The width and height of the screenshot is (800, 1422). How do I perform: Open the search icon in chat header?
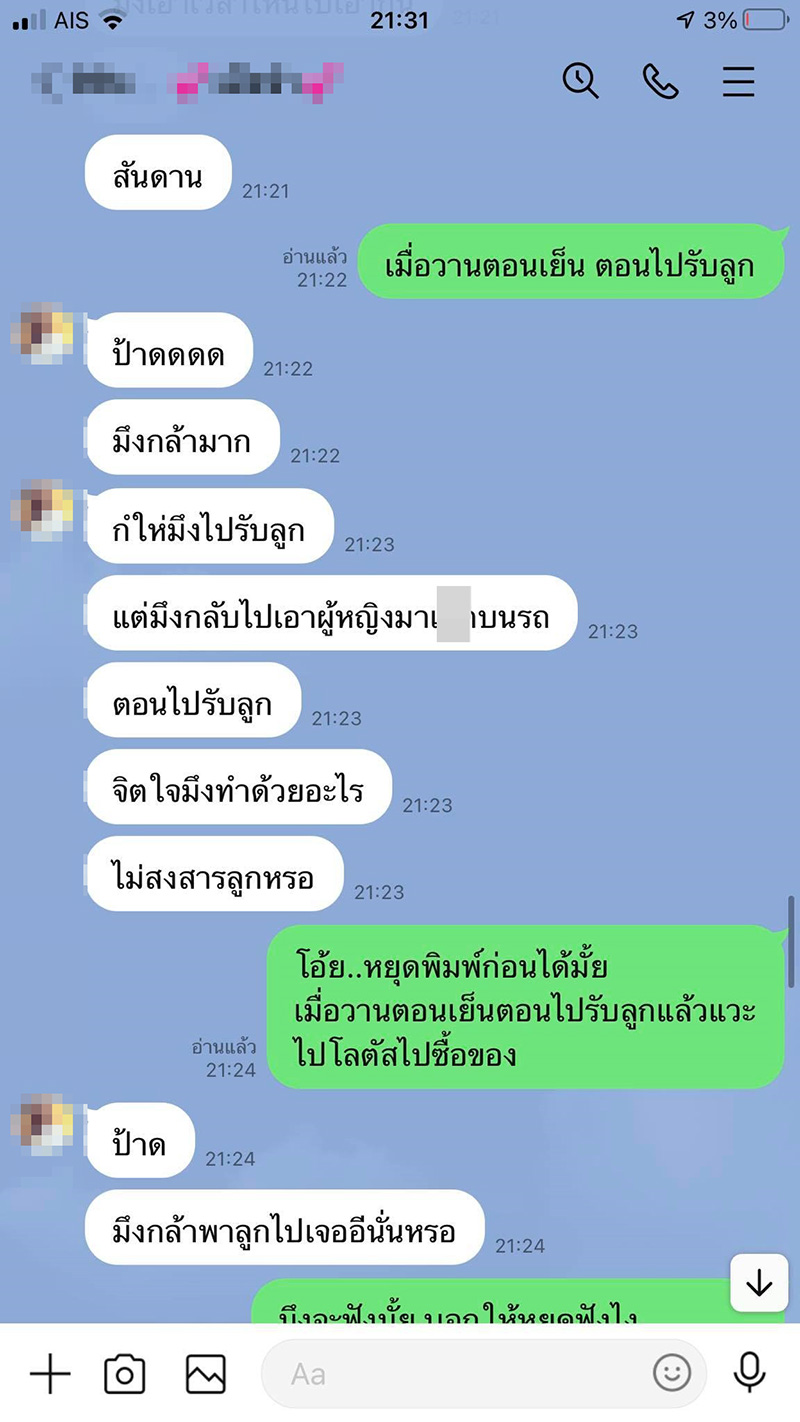click(x=581, y=82)
